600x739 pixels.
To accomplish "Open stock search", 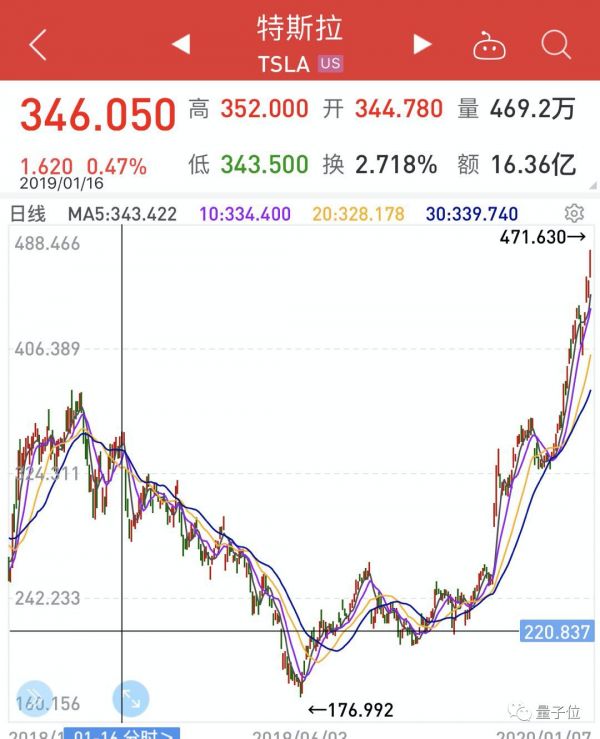I will (555, 44).
